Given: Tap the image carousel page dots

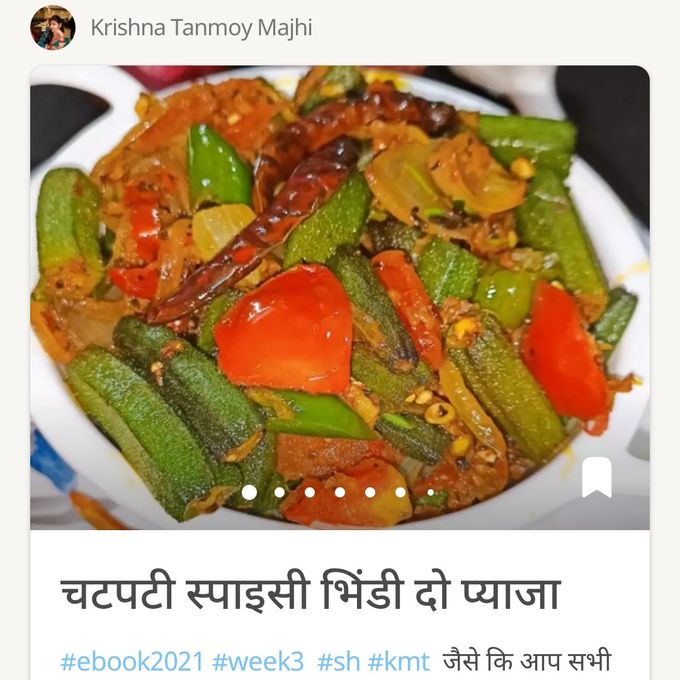Looking at the screenshot, I should pyautogui.click(x=340, y=492).
